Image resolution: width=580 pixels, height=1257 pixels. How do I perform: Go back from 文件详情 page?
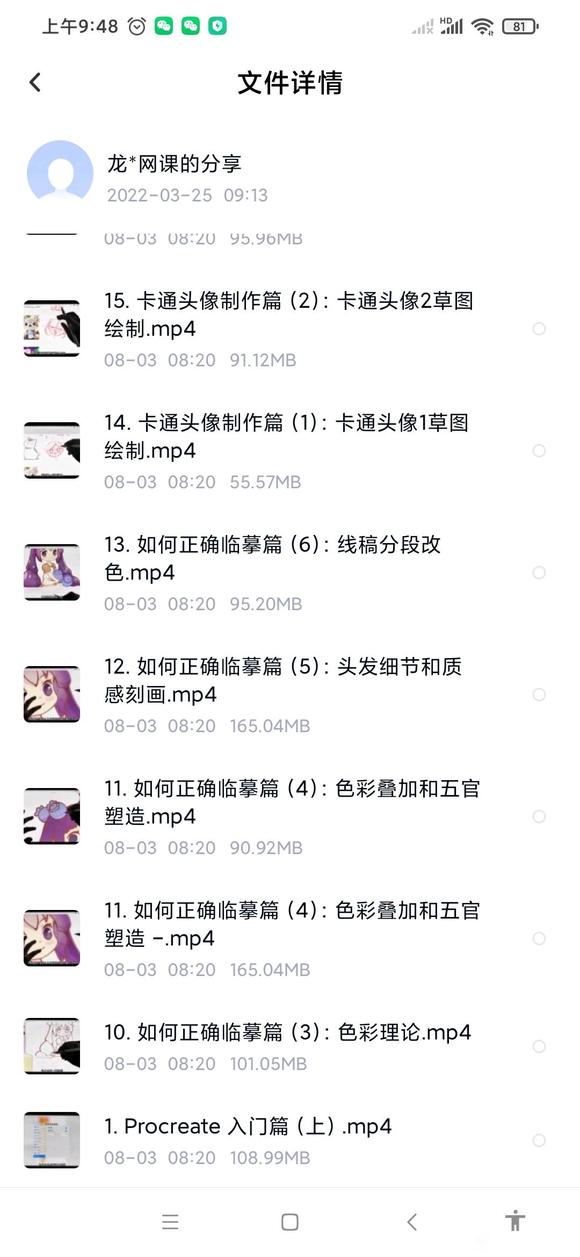[x=35, y=83]
